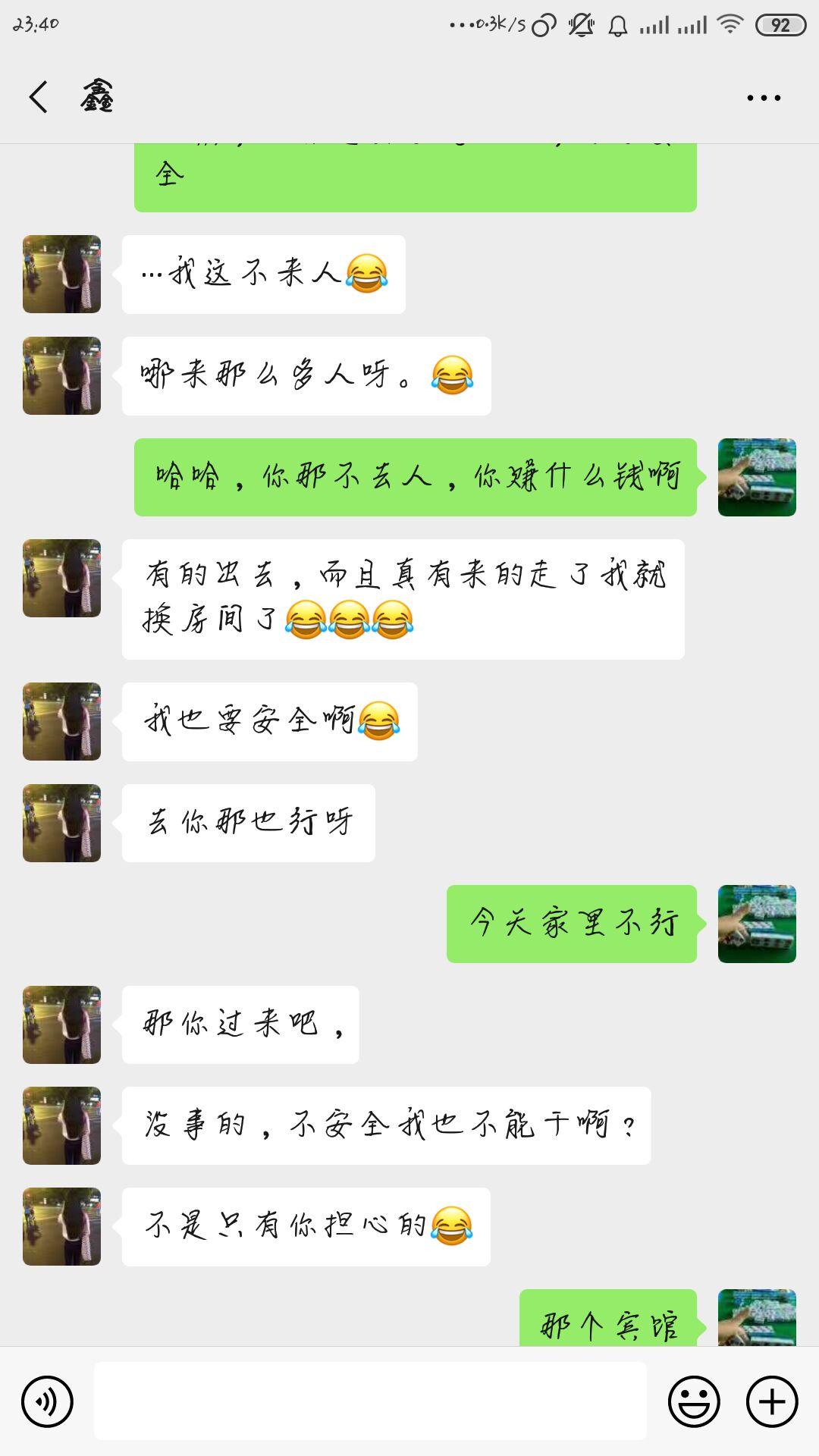Tap the battery indicator showing 92
Screen dimensions: 819x1456
point(781,25)
